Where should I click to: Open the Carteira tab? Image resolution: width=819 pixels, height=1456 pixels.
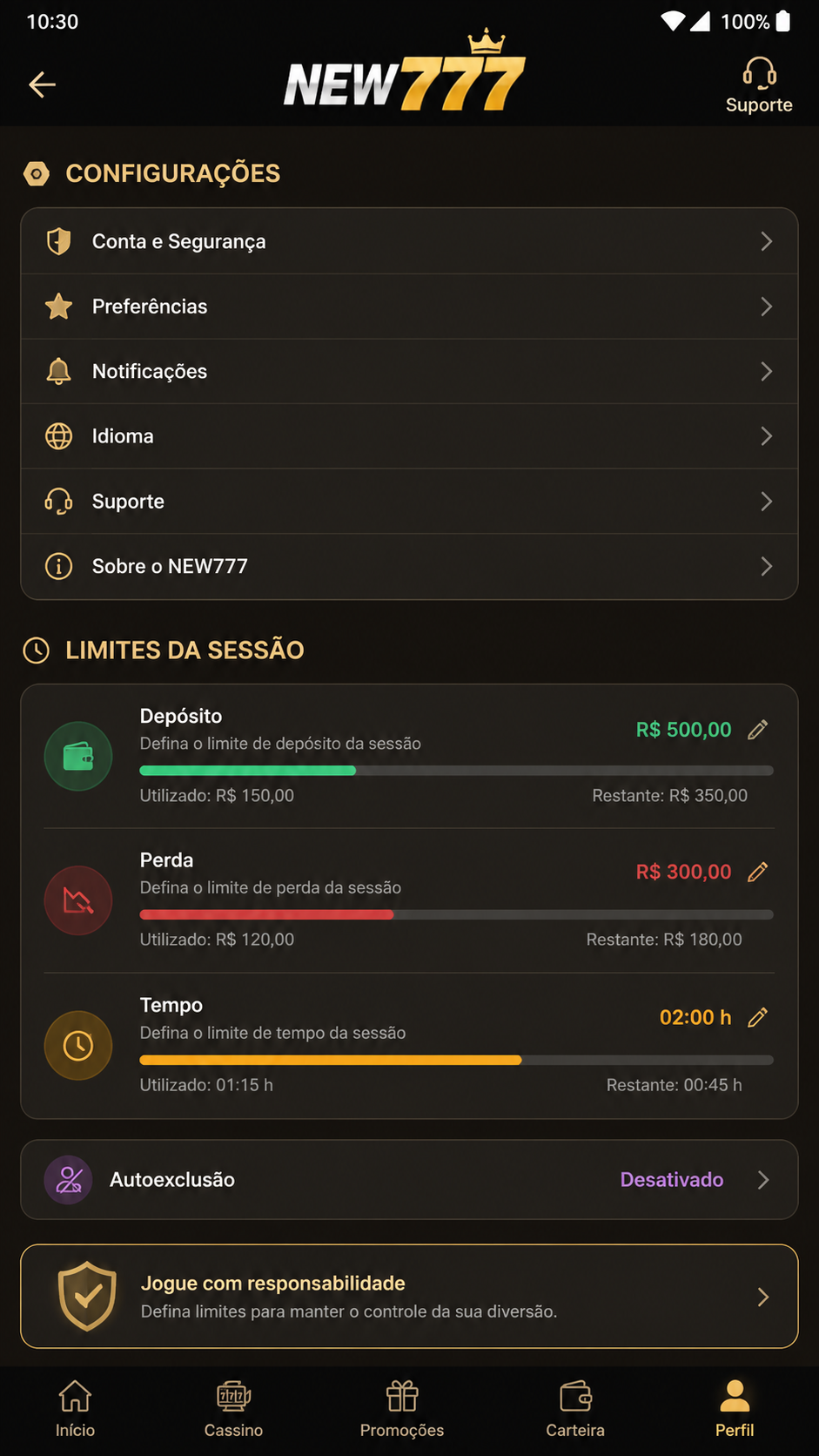click(x=575, y=1409)
